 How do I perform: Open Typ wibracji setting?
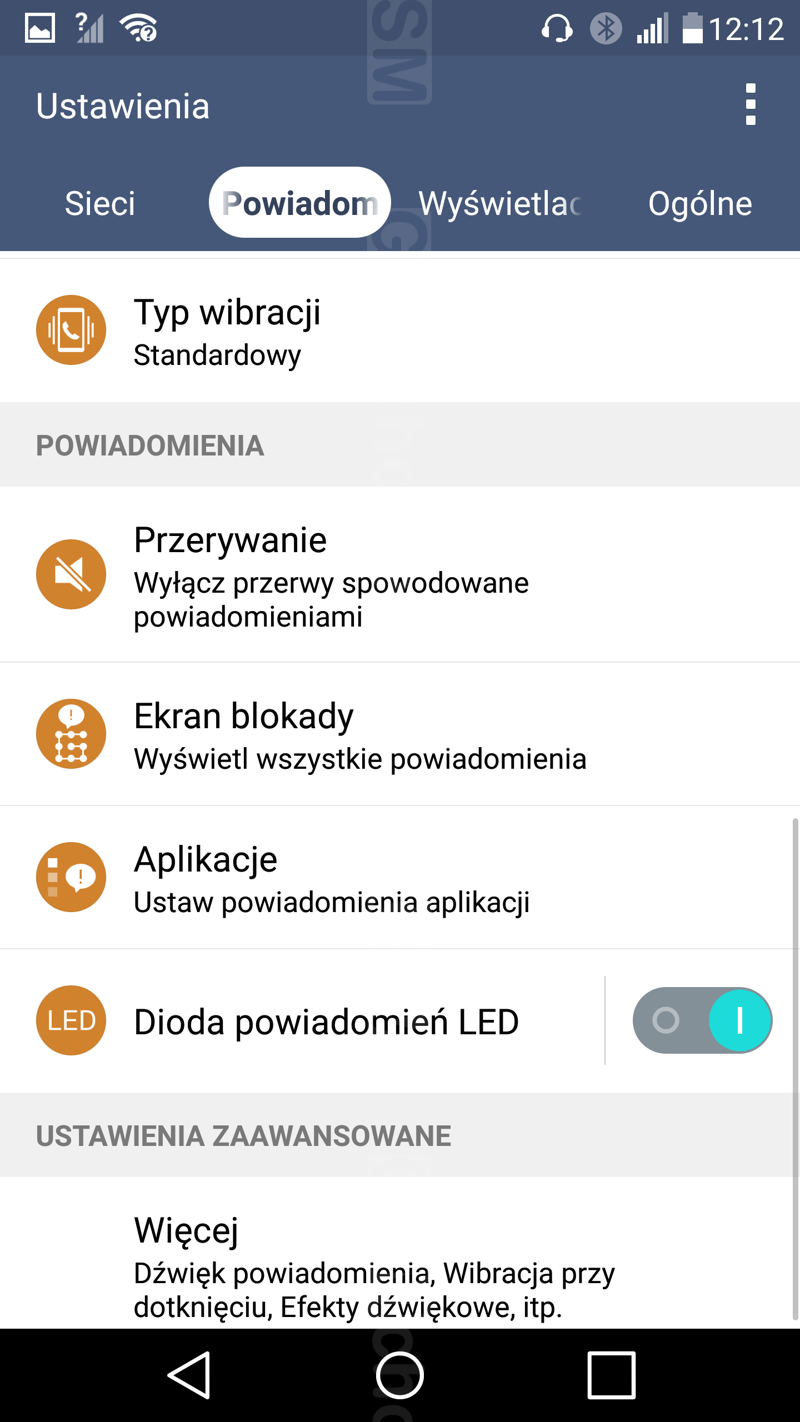pos(400,331)
